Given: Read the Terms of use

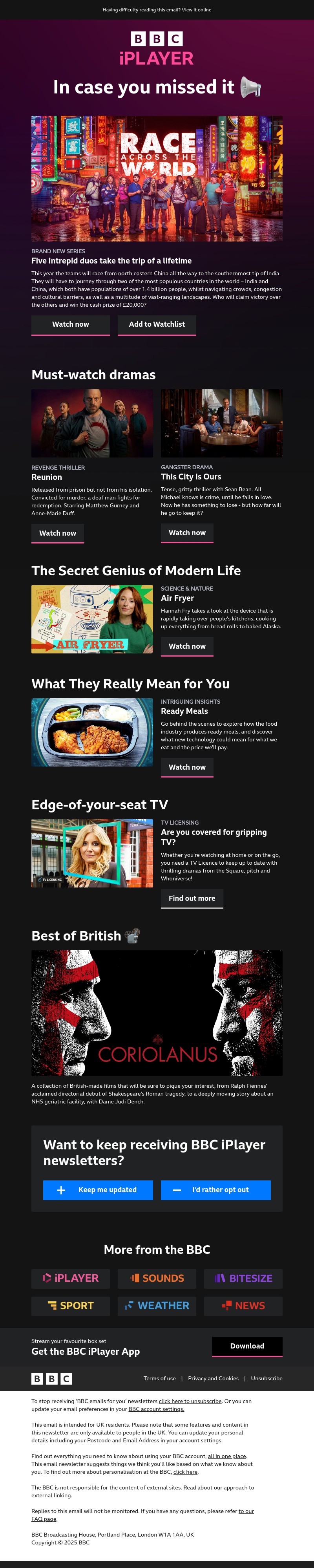Looking at the screenshot, I should pyautogui.click(x=159, y=1378).
